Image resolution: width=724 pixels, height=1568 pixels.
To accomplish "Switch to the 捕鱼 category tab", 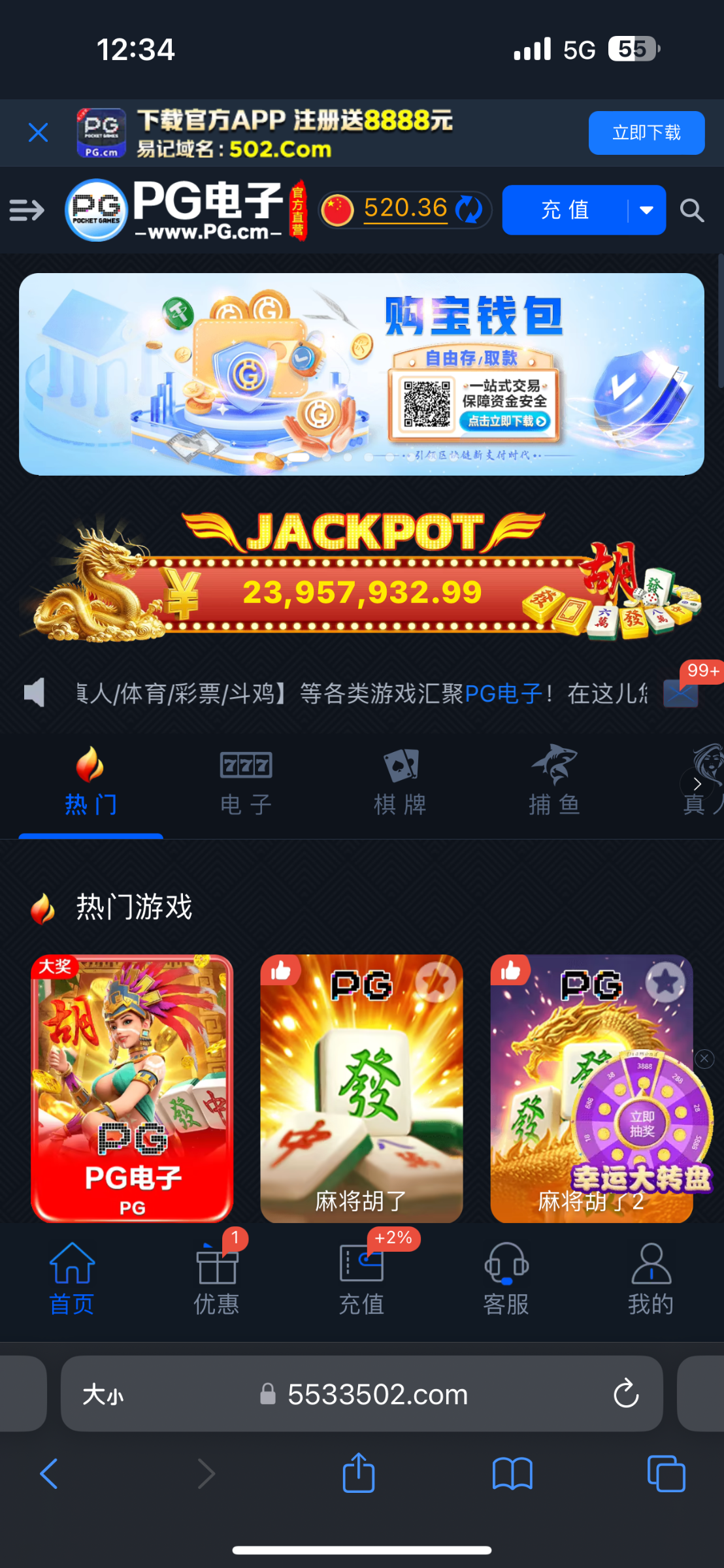I will 554,781.
